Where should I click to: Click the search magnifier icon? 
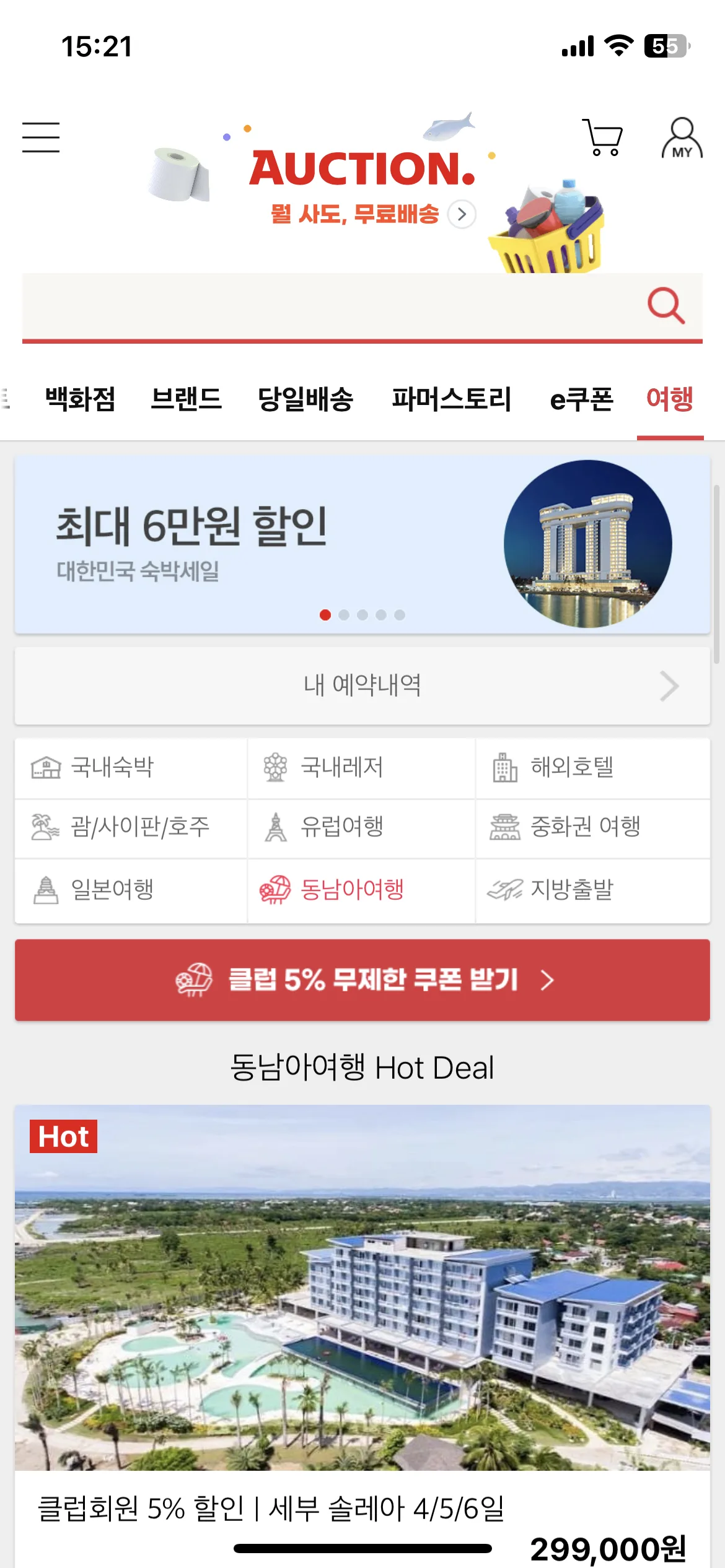667,306
